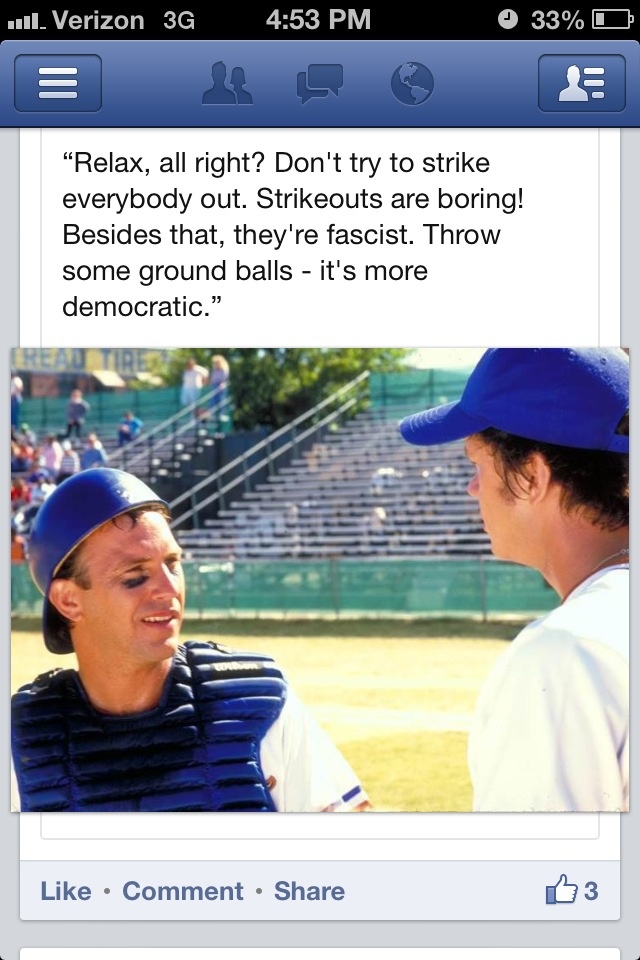The image size is (640, 960).
Task: View the 3 likes on this post
Action: [572, 890]
